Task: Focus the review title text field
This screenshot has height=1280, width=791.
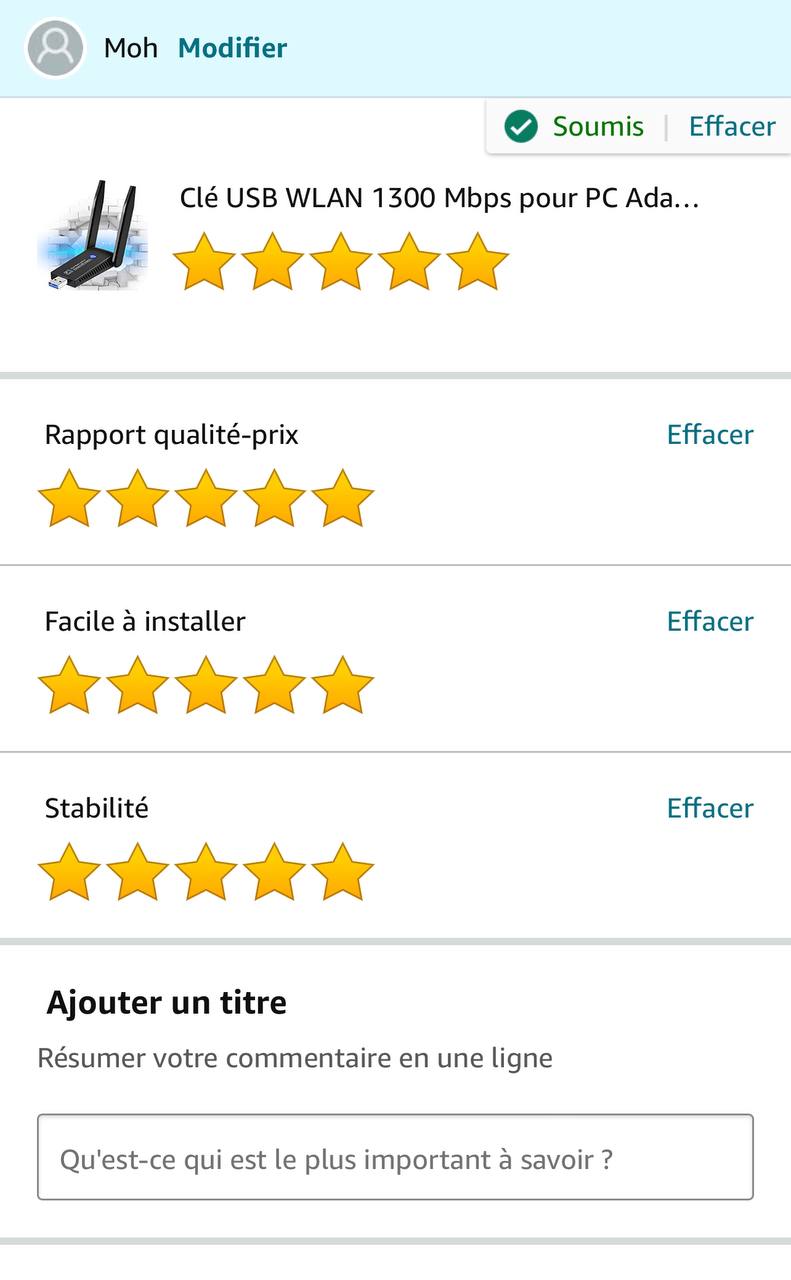Action: coord(395,1157)
